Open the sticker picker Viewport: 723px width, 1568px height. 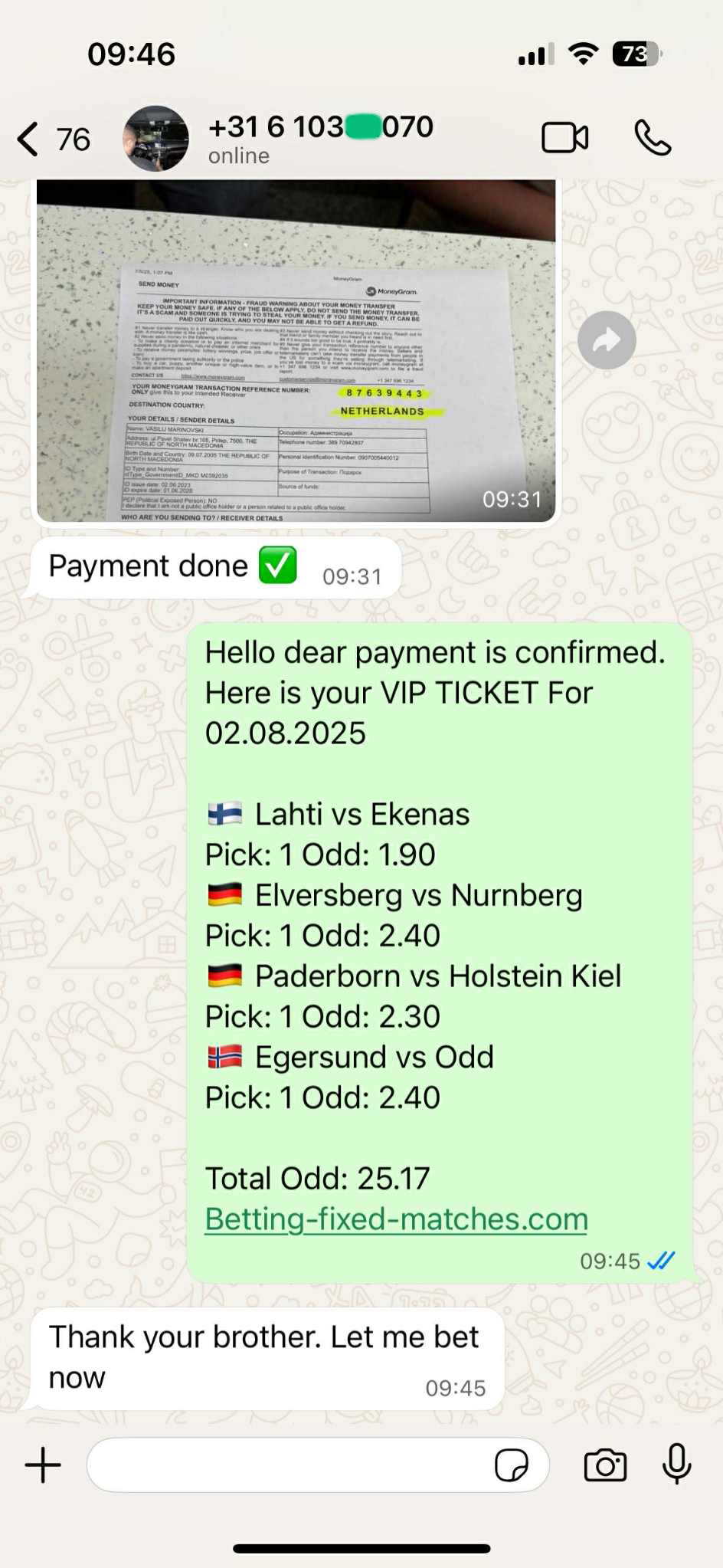click(x=511, y=1465)
